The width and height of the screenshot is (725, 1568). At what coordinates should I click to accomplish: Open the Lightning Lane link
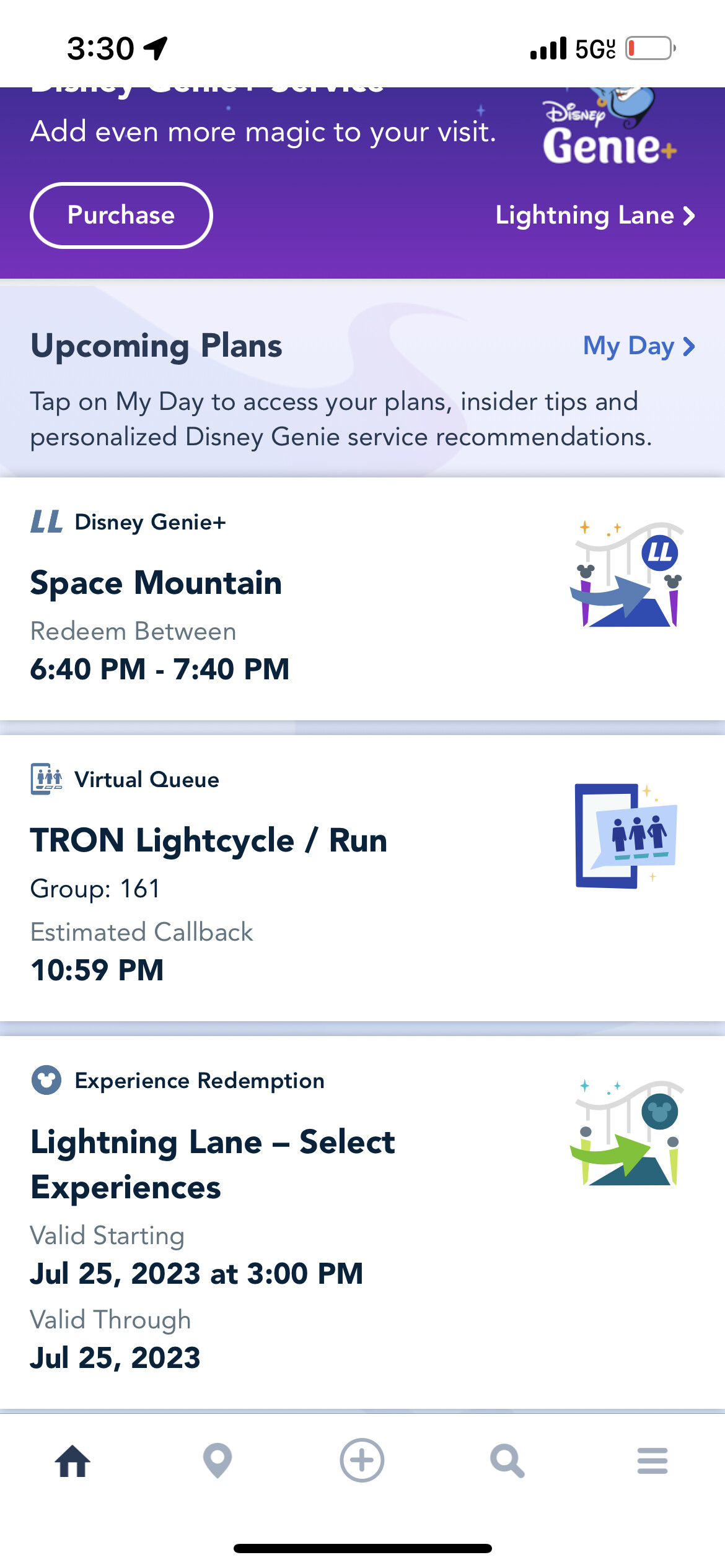tap(594, 216)
